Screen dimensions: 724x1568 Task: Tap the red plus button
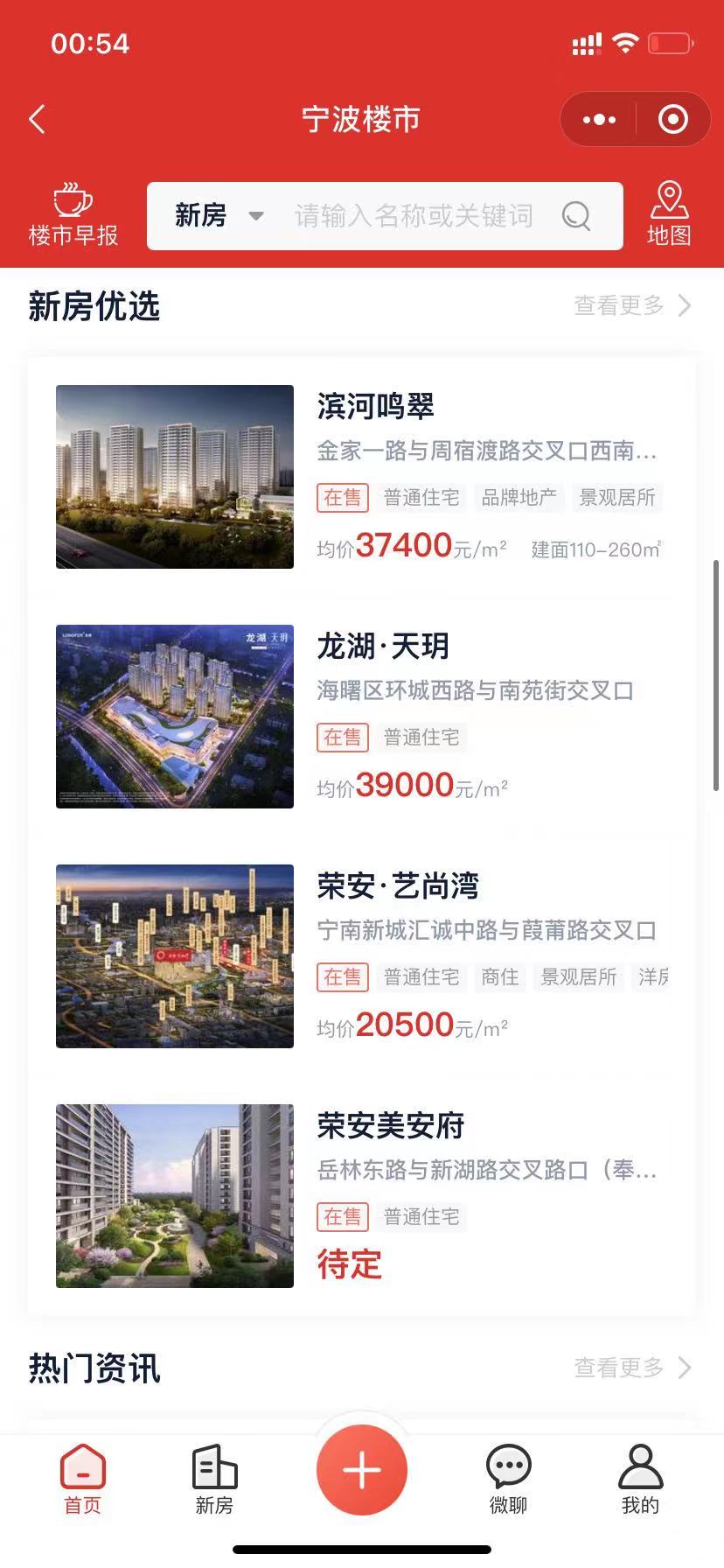pyautogui.click(x=362, y=1470)
